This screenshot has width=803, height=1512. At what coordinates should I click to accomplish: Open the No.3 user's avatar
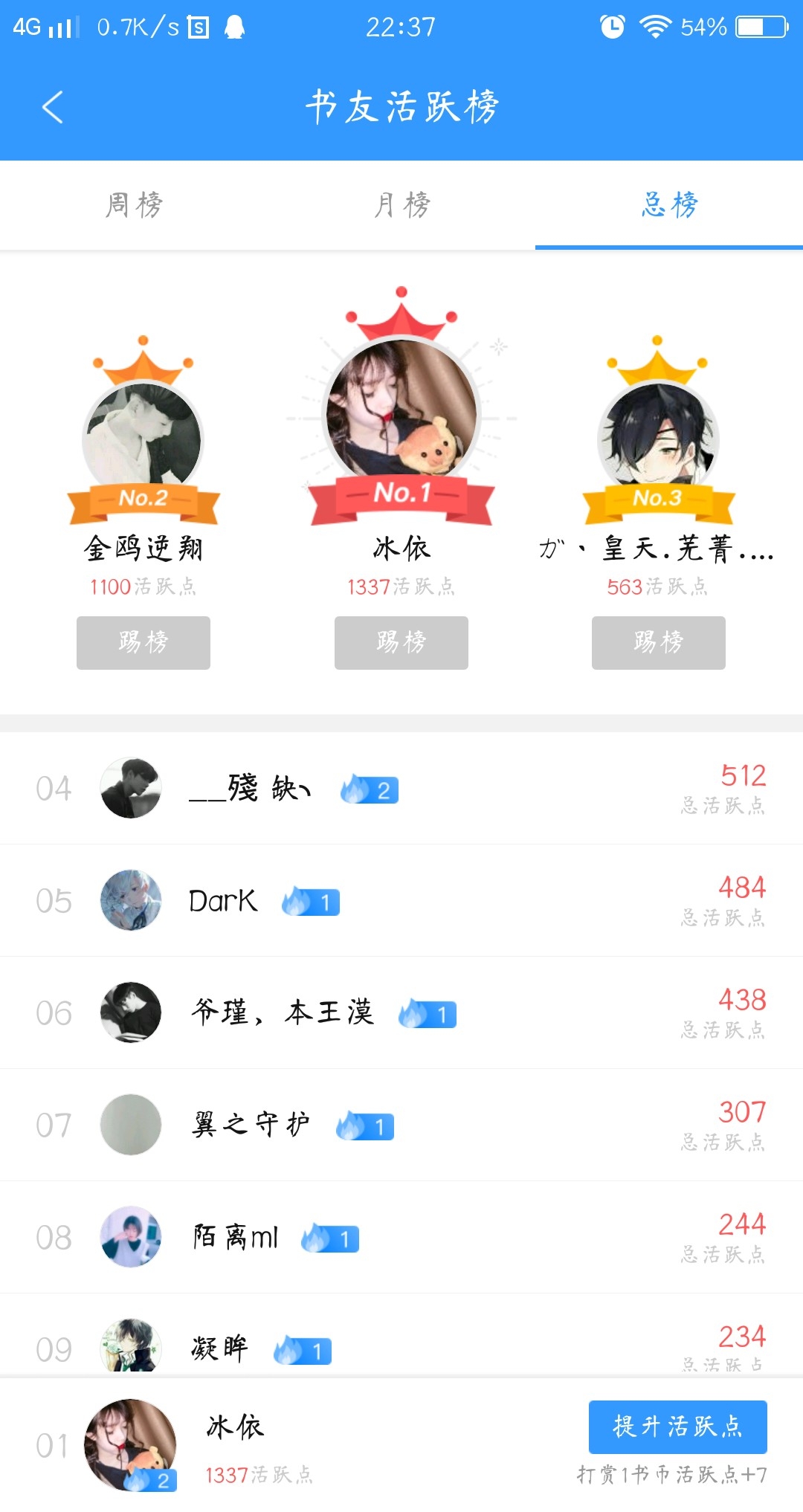tap(657, 439)
